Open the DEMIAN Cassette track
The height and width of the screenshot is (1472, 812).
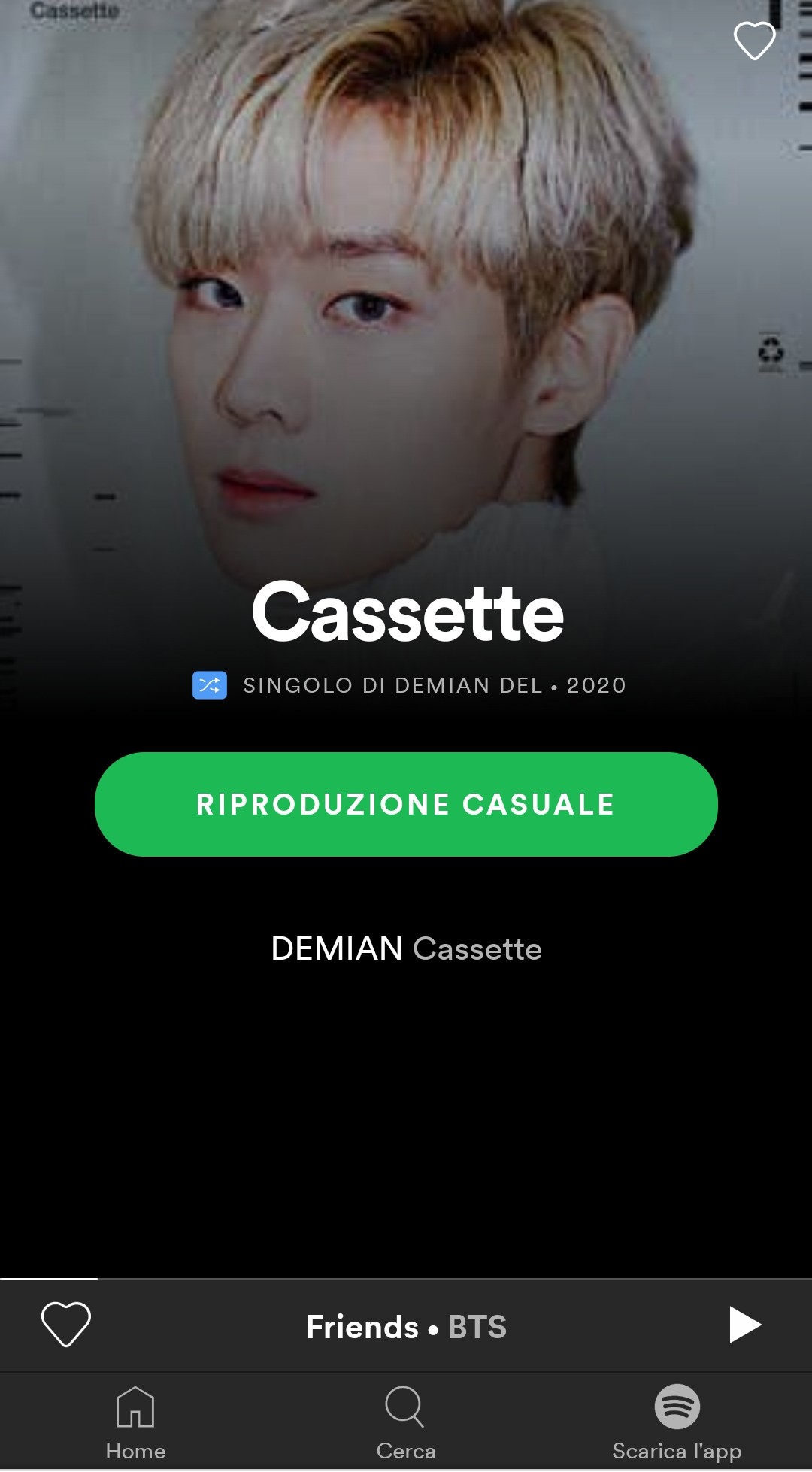click(406, 948)
